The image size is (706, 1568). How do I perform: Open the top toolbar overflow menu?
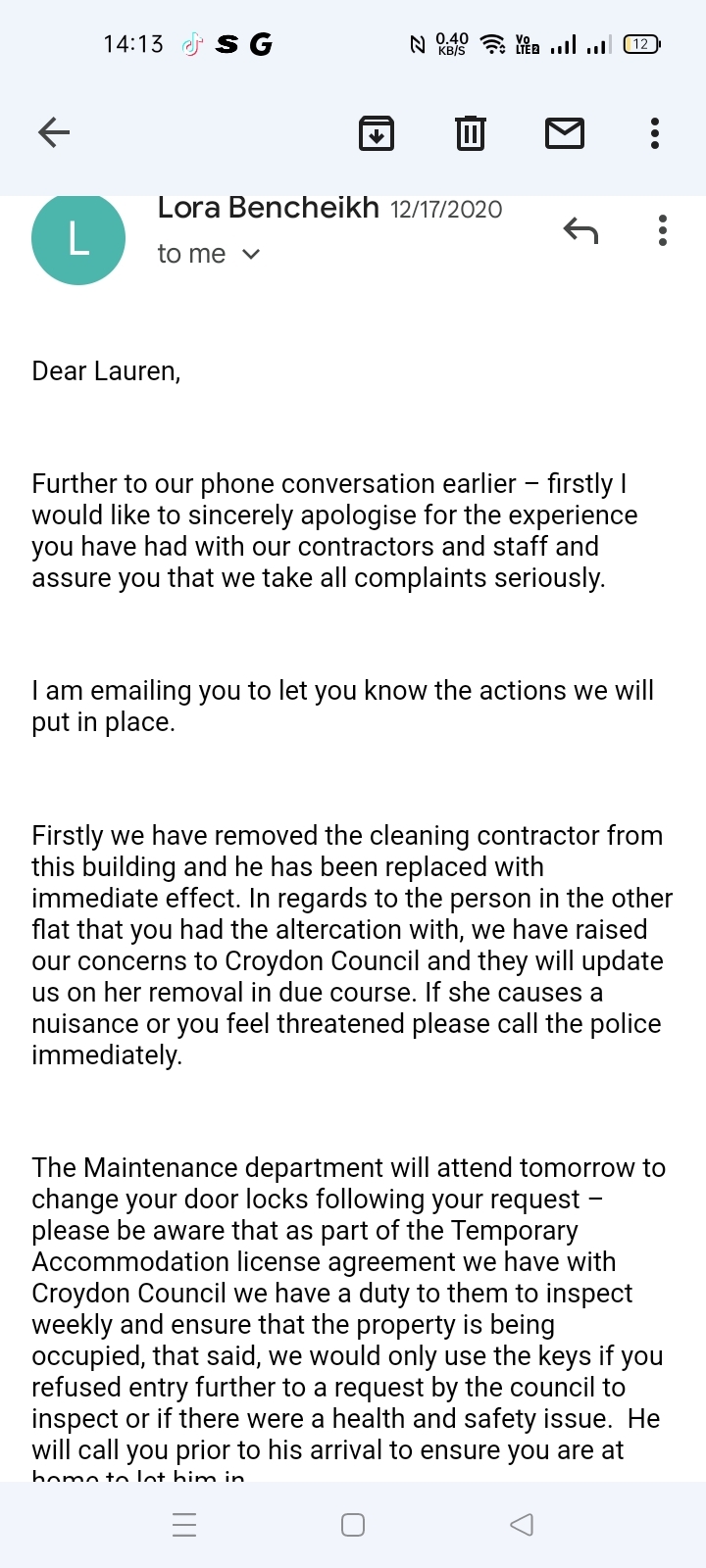pos(655,132)
